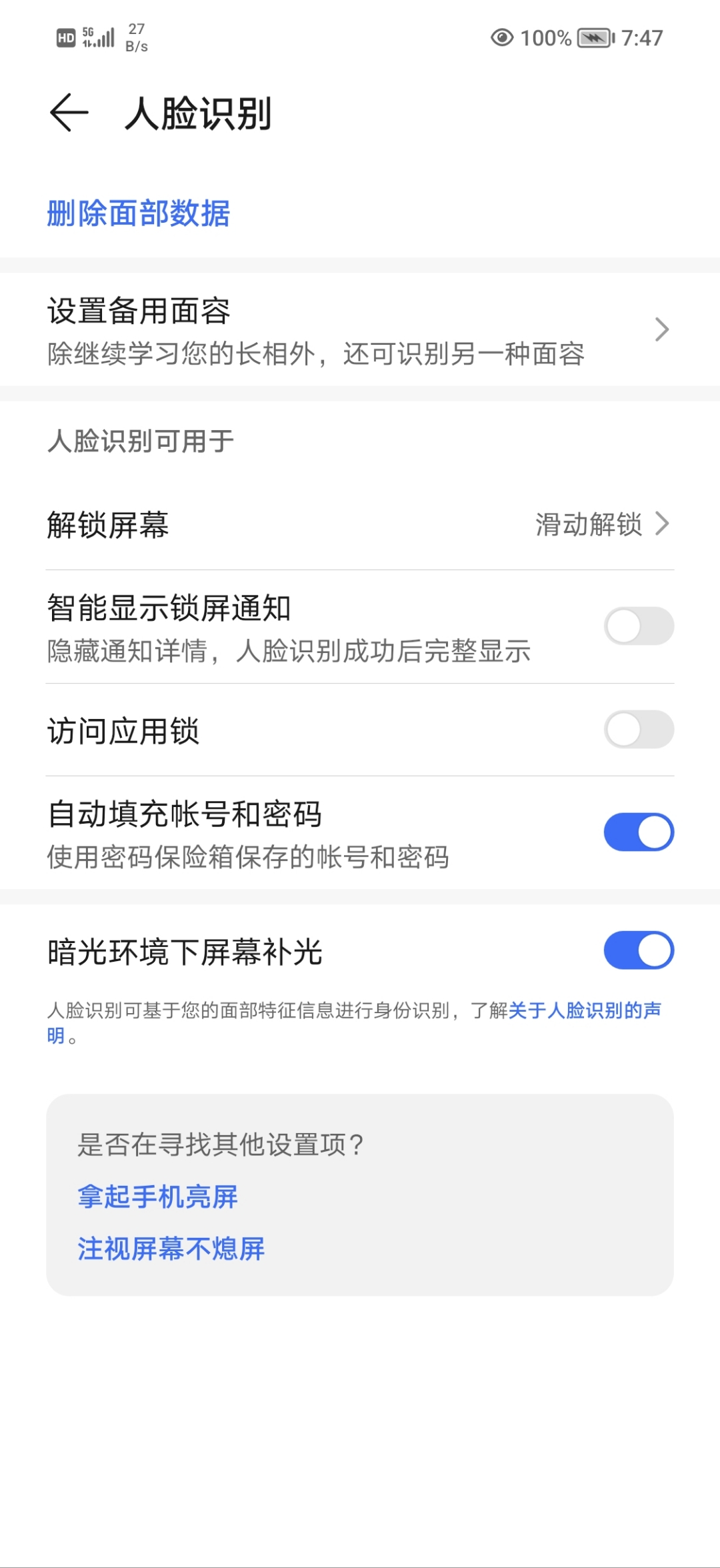Screen dimensions: 720x1568
Task: Tap 删除面部数据 to delete face data
Action: 139,213
